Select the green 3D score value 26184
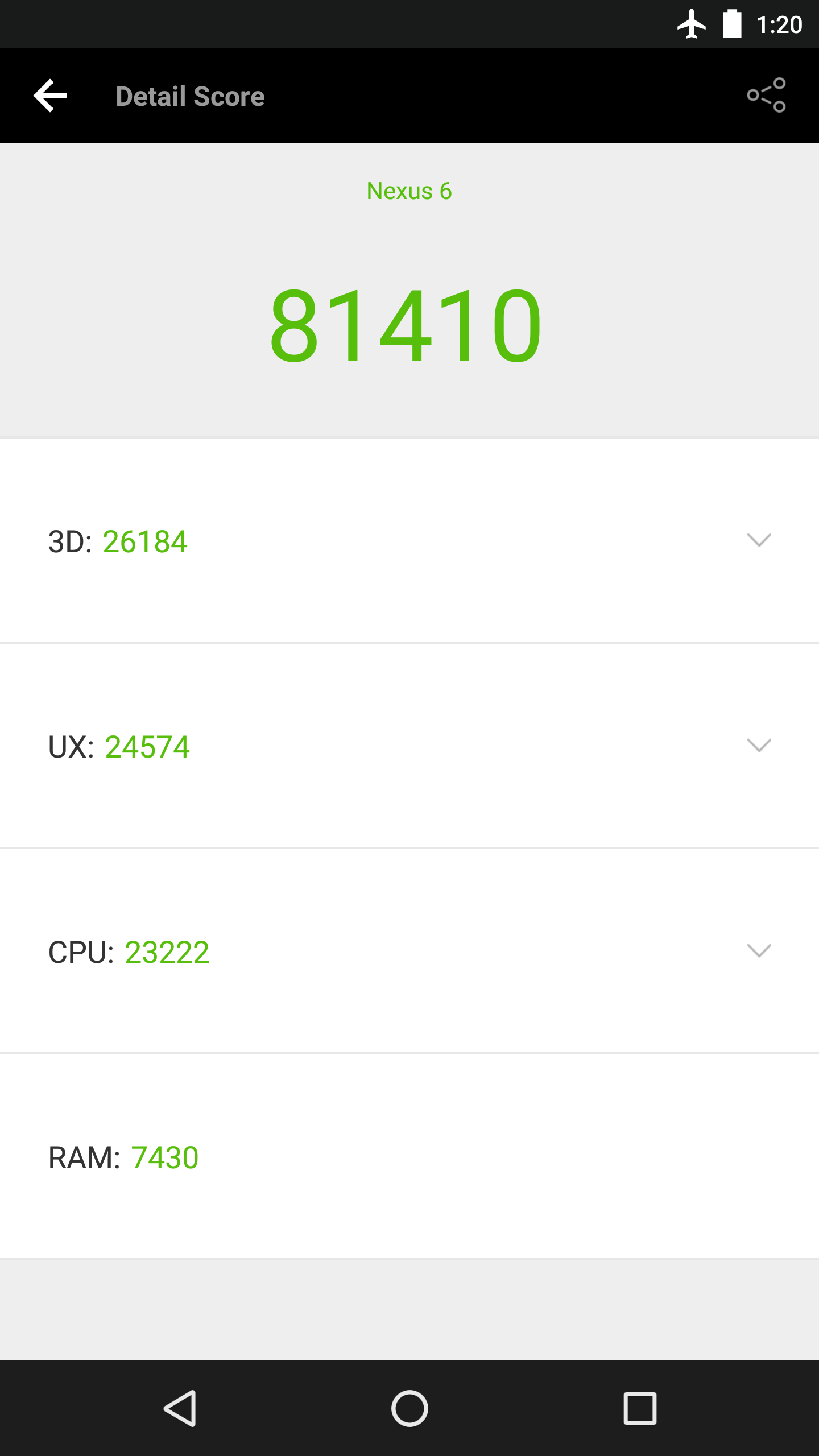Viewport: 819px width, 1456px height. pos(144,541)
